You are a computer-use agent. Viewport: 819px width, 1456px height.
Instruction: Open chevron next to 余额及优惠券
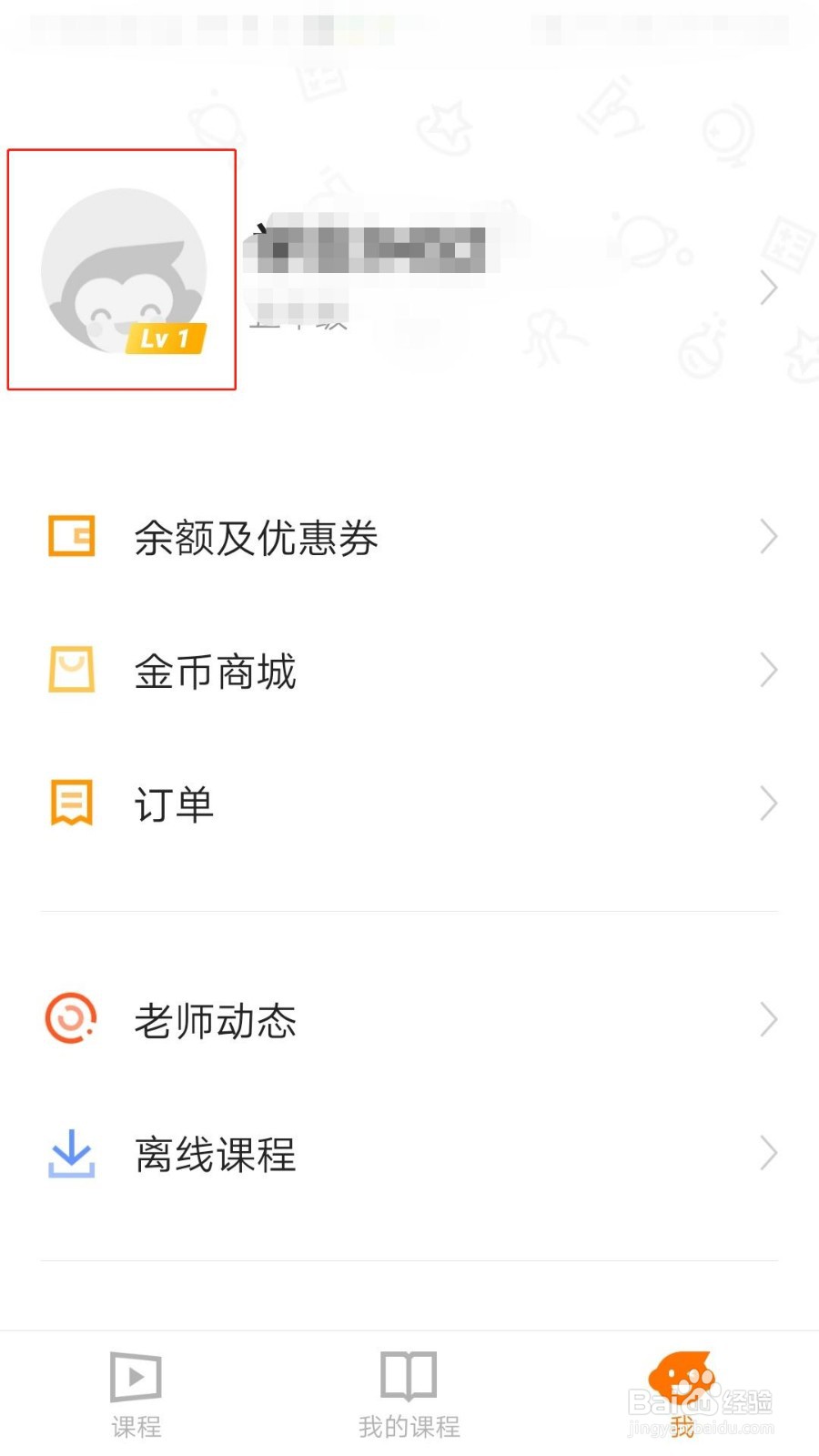(767, 537)
